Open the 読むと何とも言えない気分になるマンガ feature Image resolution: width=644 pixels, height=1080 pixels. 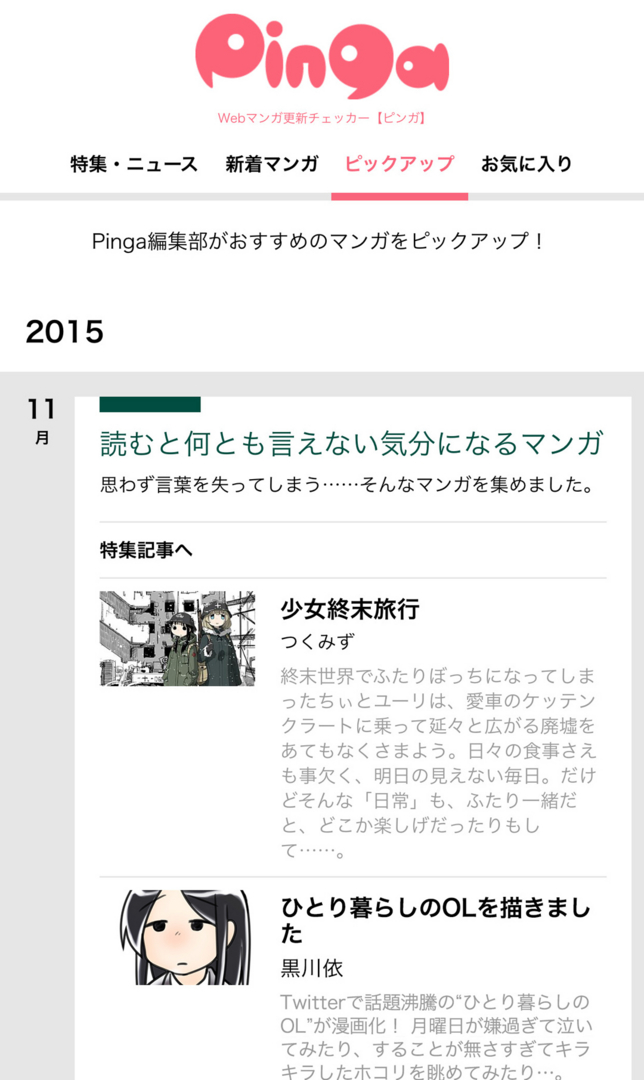point(352,443)
